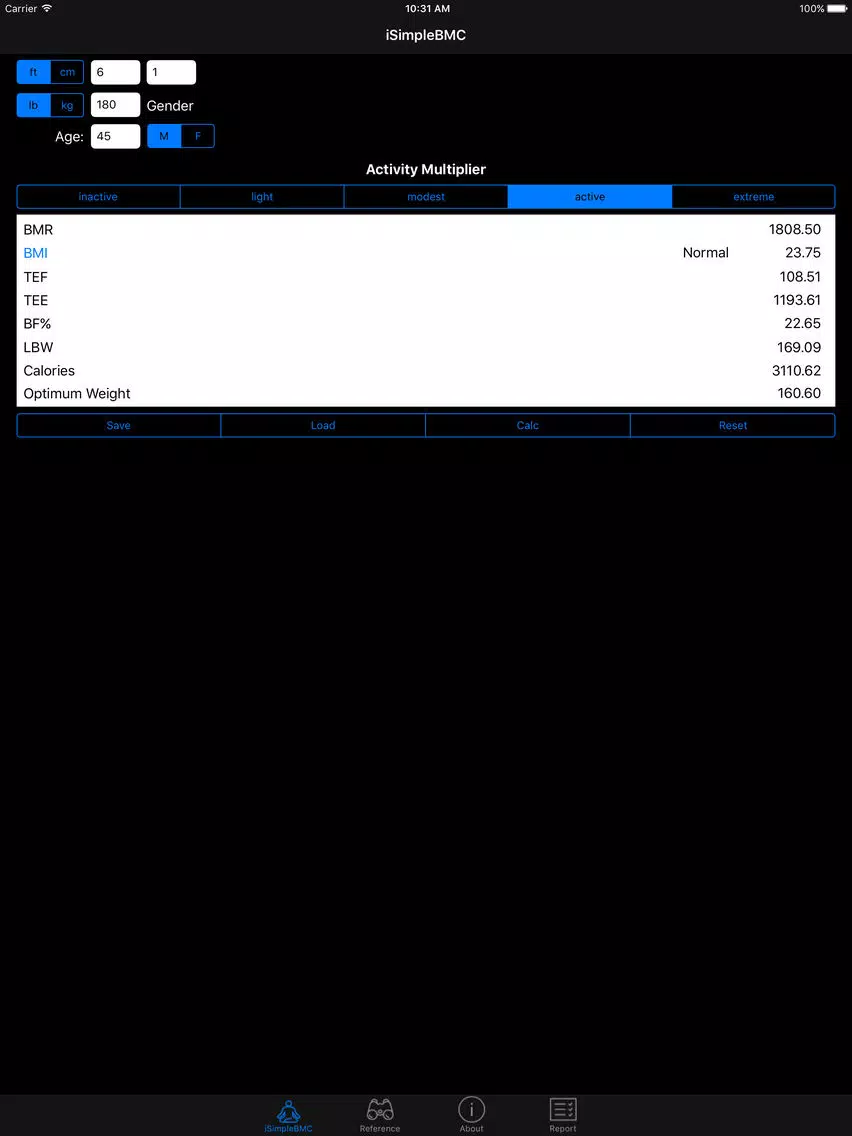852x1136 pixels.
Task: Set activity multiplier to light
Action: point(262,197)
